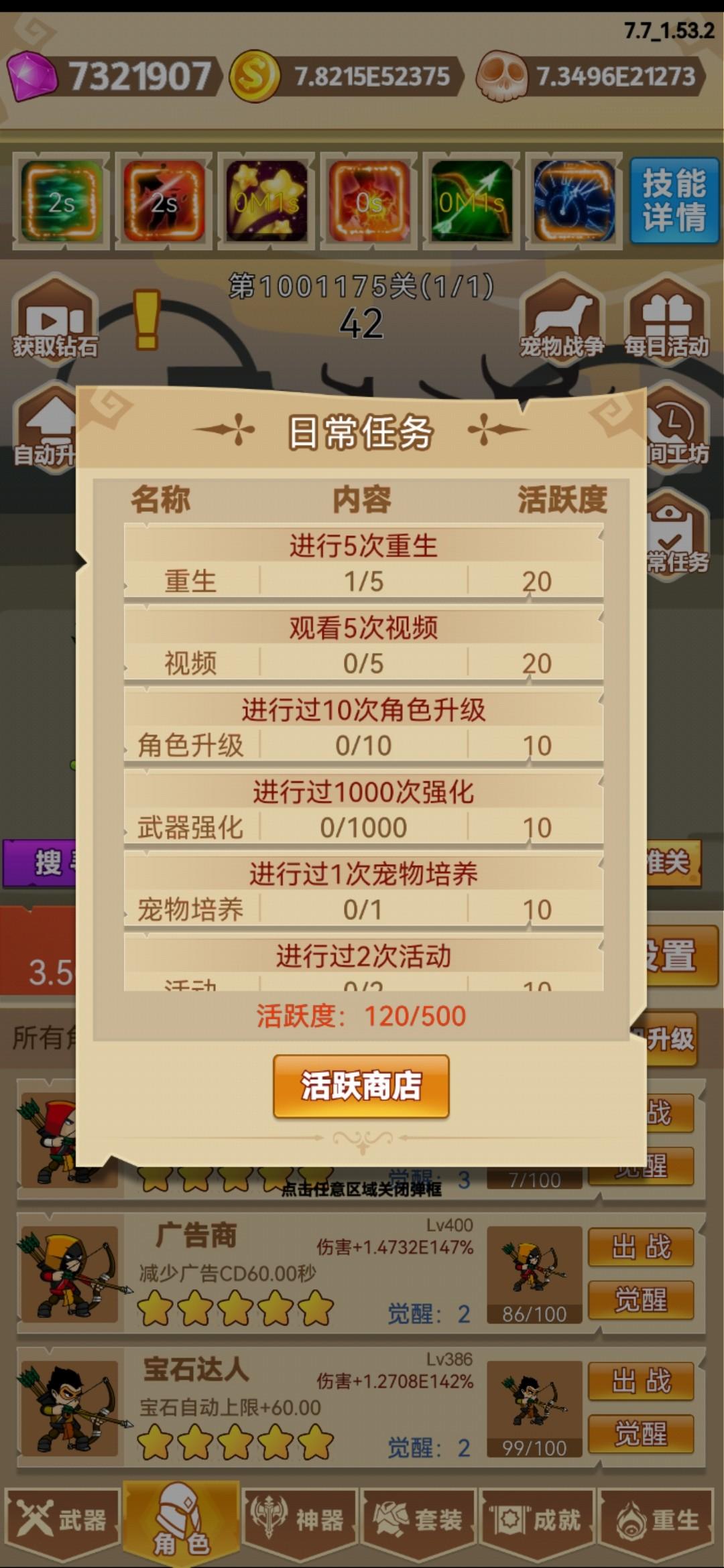This screenshot has height=1568, width=724.
Task: Awaken 宝石达人 with 觉醒 button
Action: click(x=641, y=1433)
